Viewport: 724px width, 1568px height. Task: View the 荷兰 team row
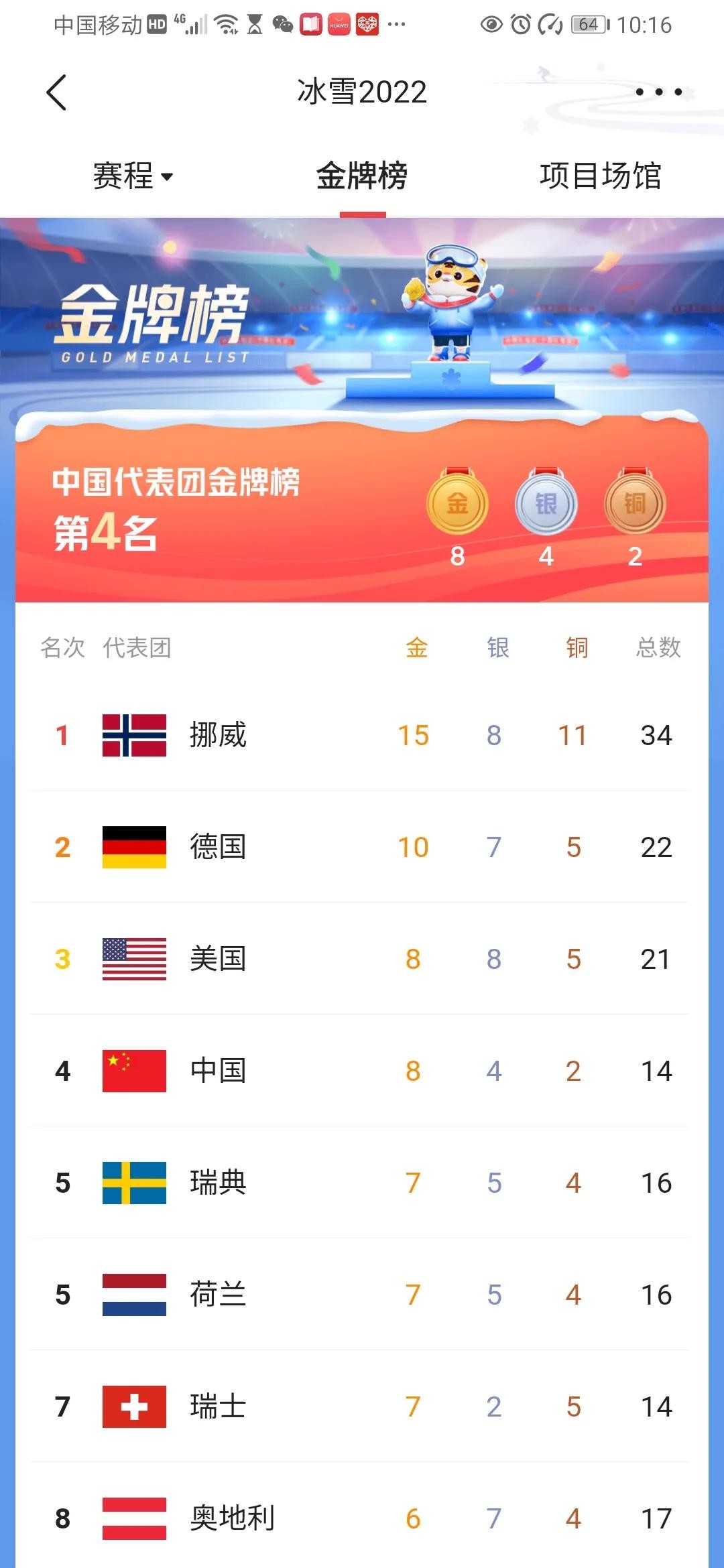tap(362, 1295)
